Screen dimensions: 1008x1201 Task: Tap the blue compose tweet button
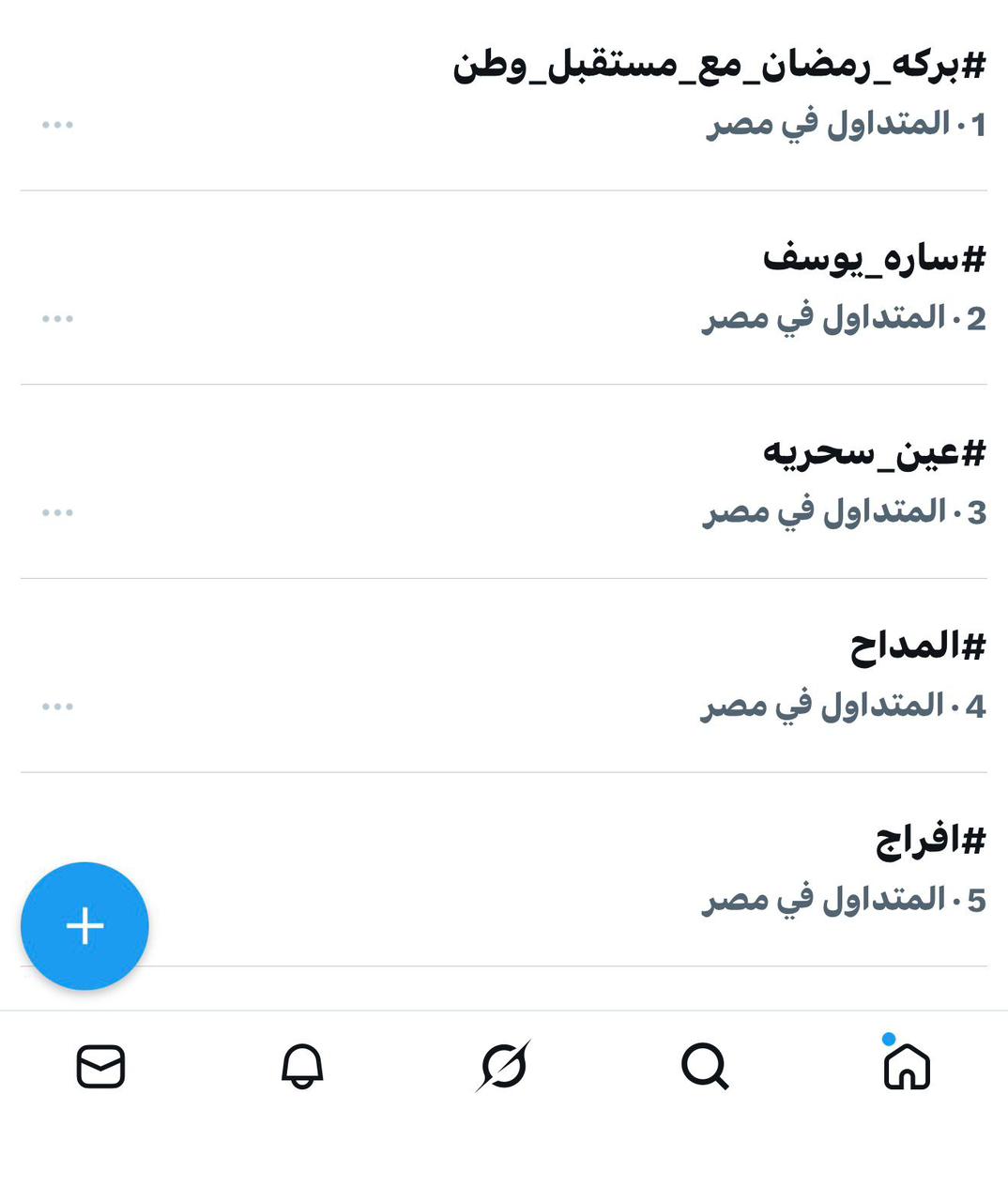84,925
